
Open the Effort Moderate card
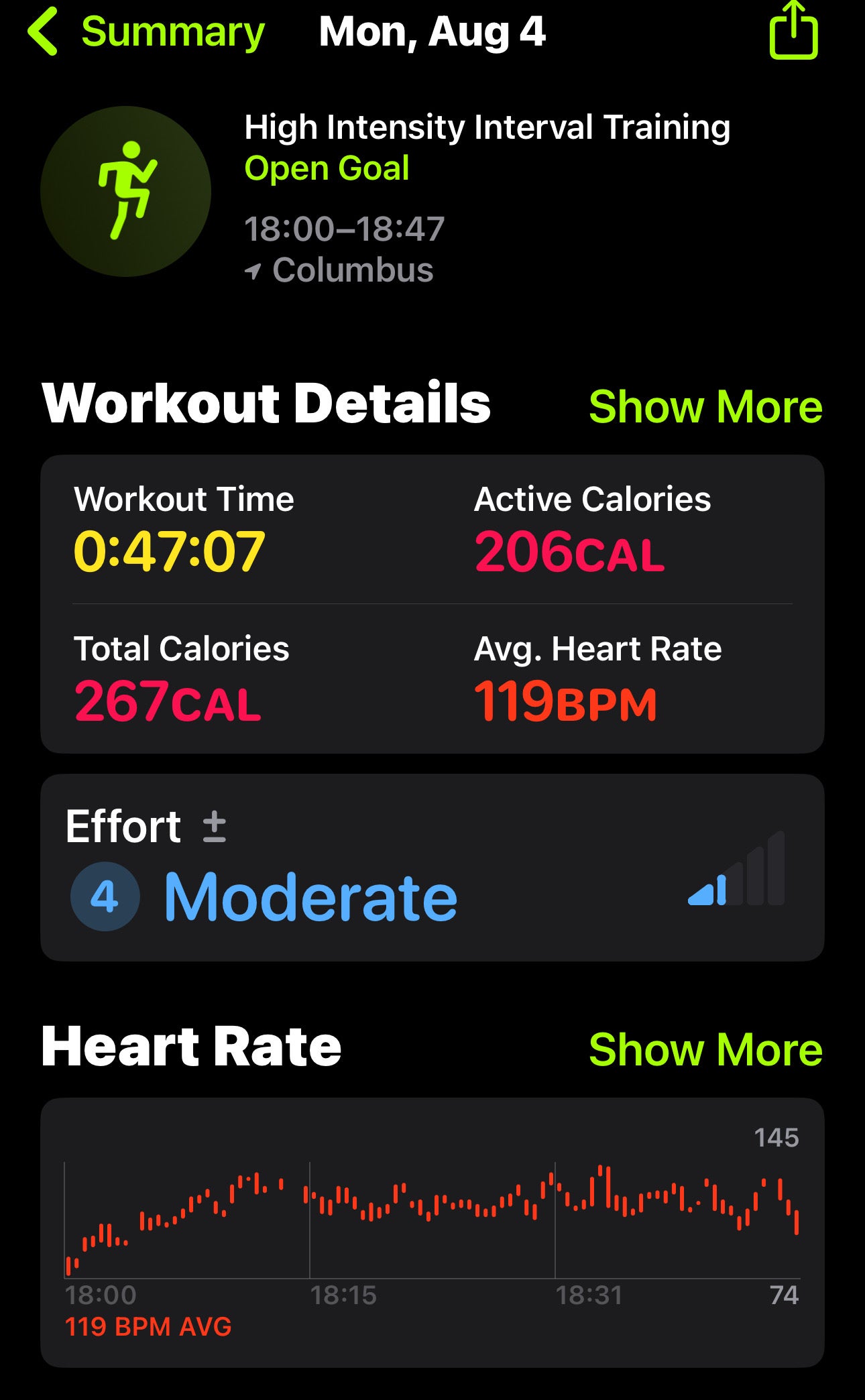(432, 868)
